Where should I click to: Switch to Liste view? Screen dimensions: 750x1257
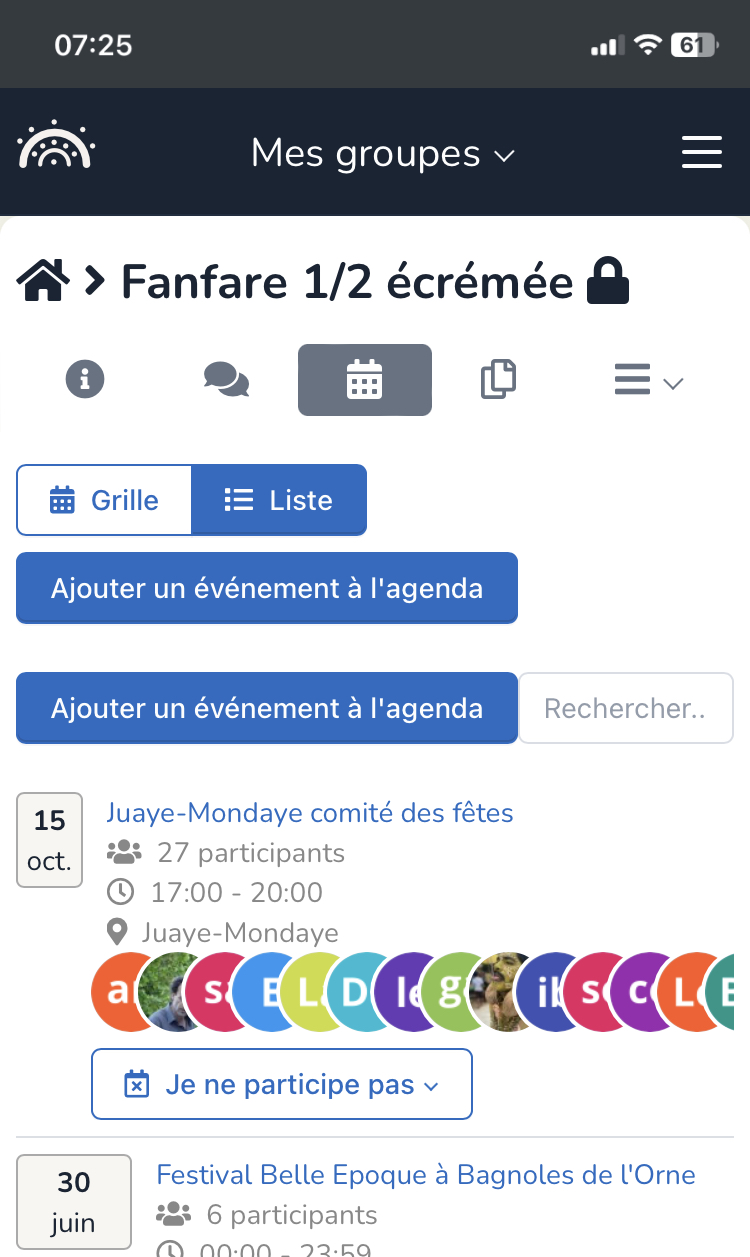(279, 500)
